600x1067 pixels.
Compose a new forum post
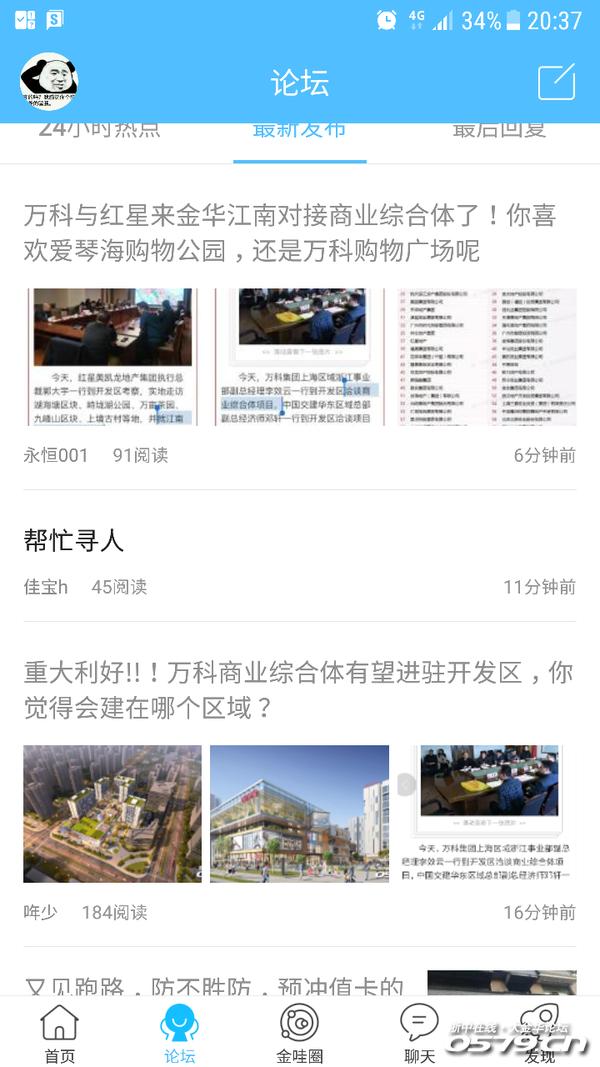pyautogui.click(x=556, y=82)
